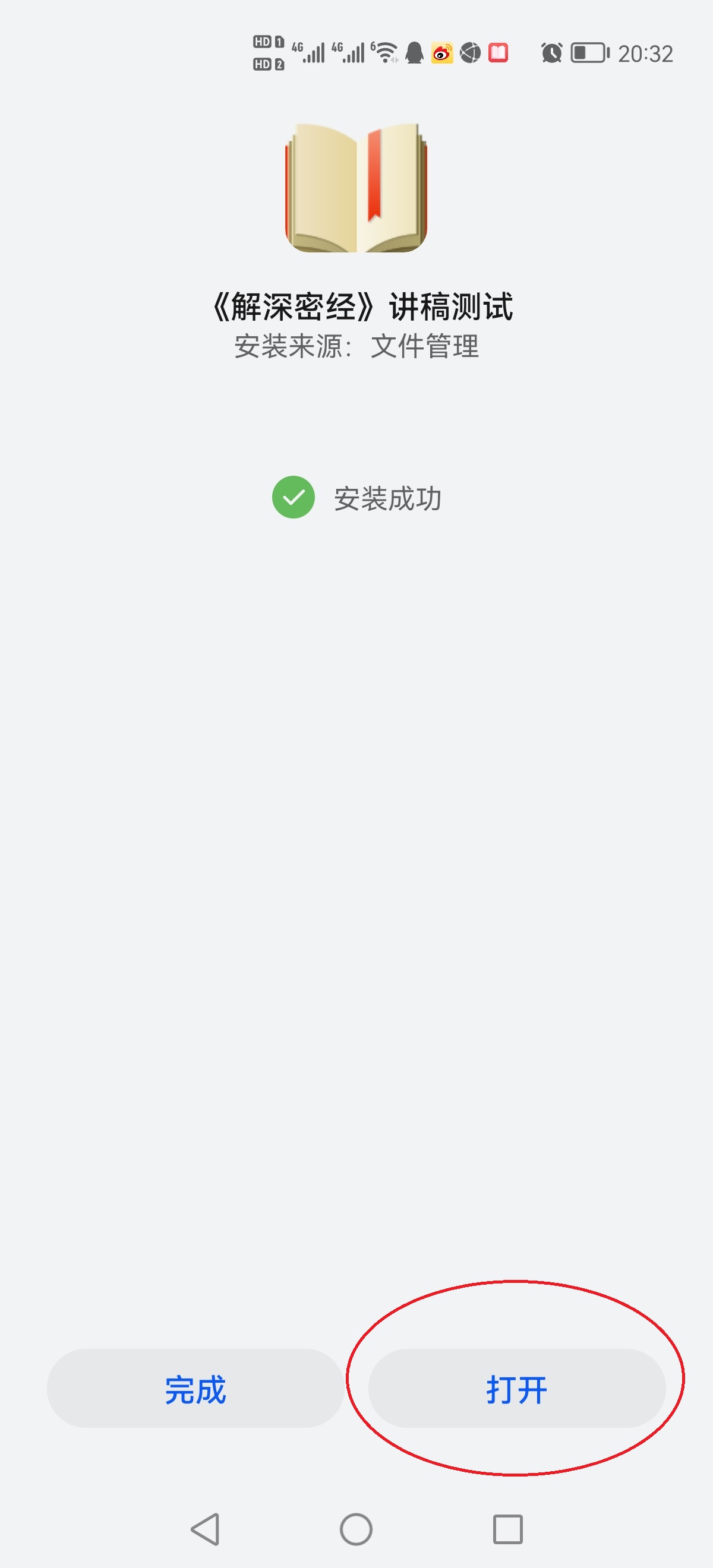
Task: Go back with the system back button
Action: point(206,1529)
